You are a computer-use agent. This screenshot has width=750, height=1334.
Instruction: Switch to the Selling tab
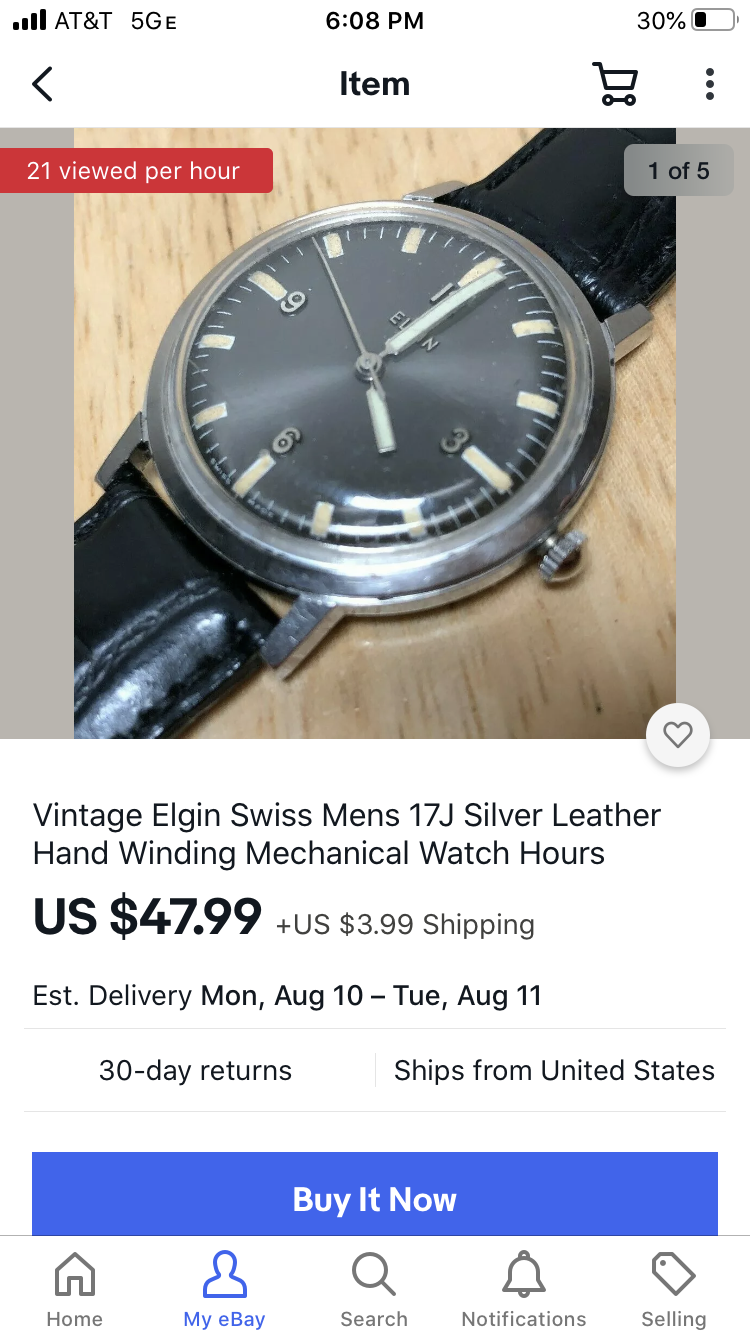(x=674, y=1289)
